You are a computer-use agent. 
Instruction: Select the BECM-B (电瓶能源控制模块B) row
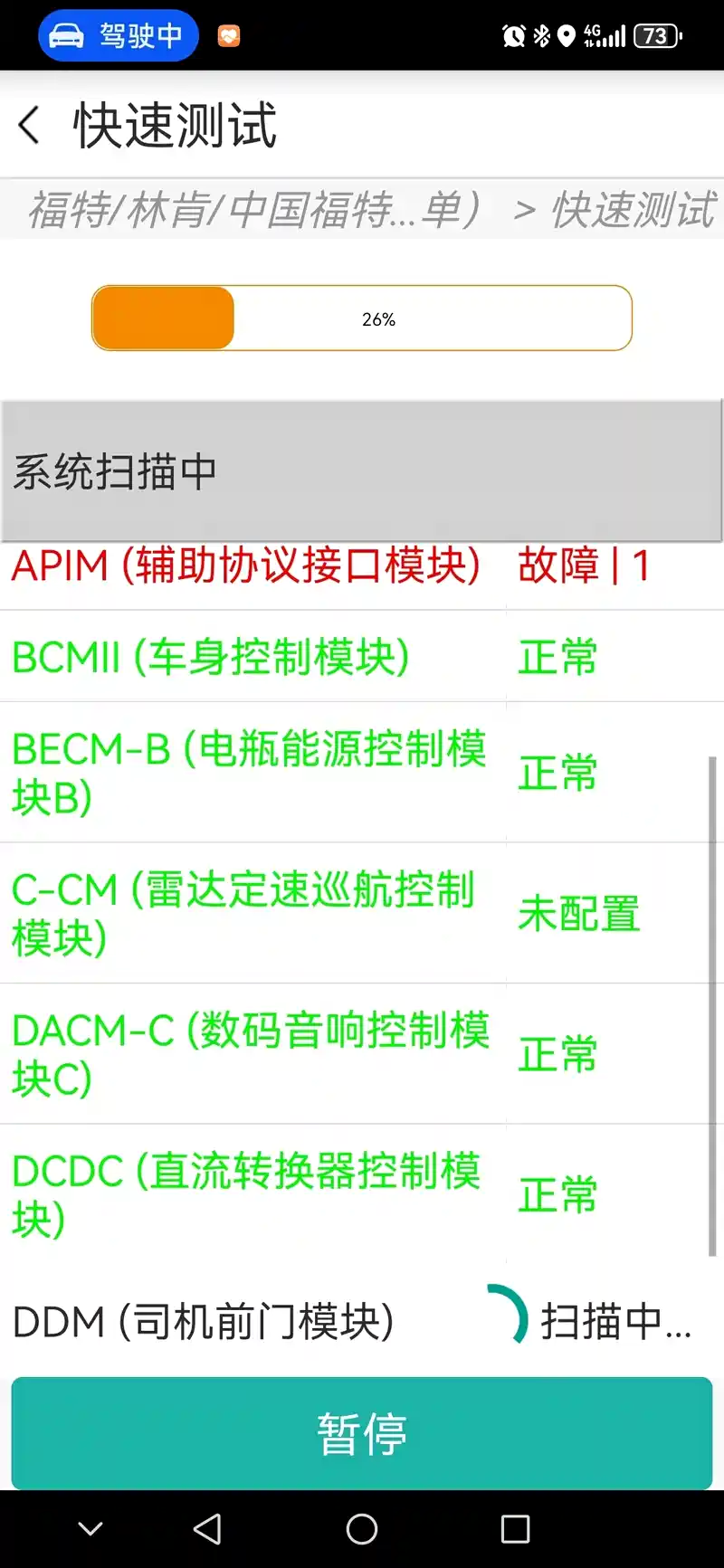pos(362,773)
